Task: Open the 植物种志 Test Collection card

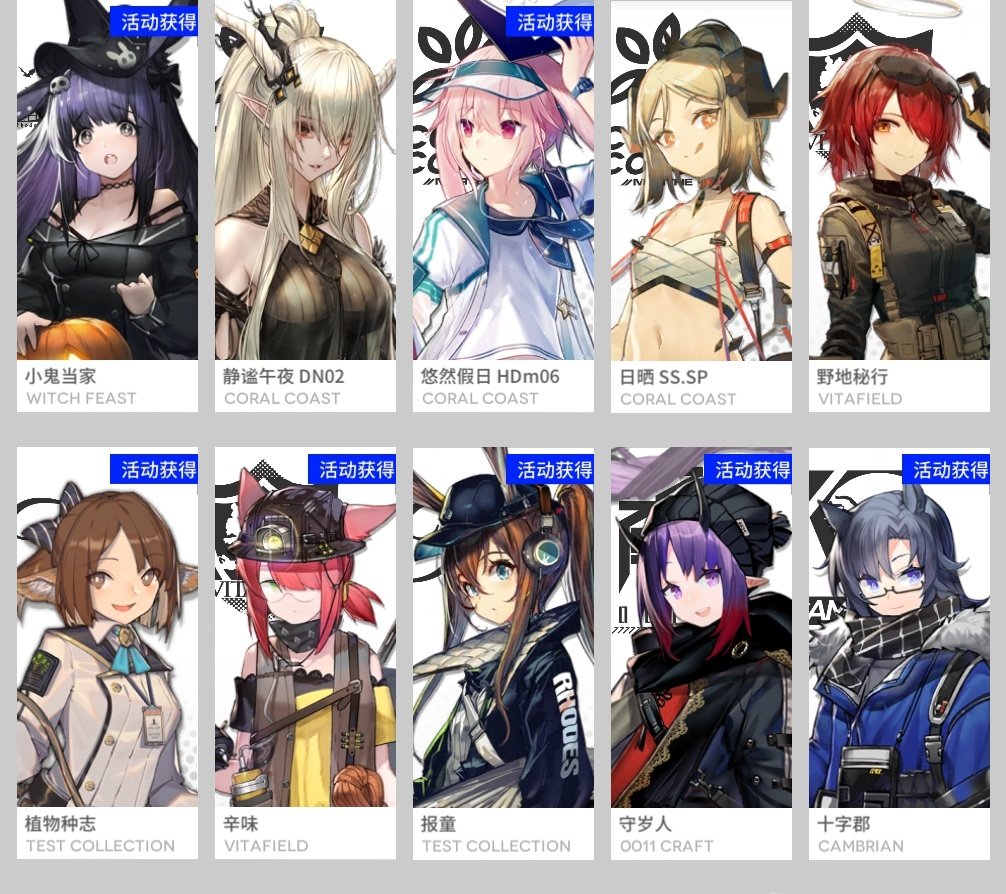Action: 107,652
